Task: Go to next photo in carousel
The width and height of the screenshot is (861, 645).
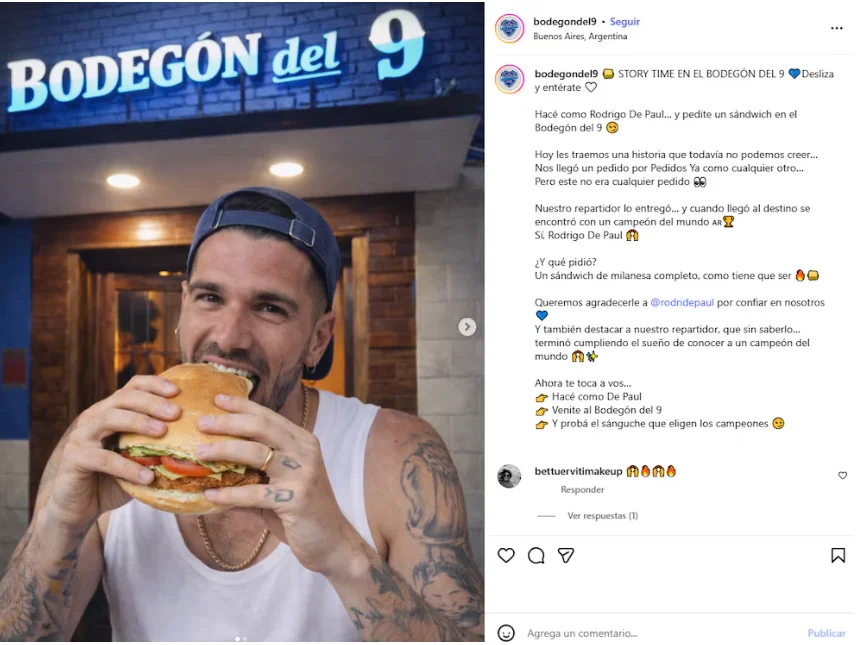Action: (467, 327)
